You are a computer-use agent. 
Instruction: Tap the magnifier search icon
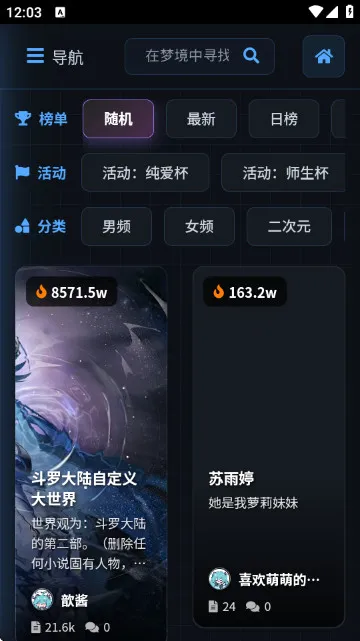[251, 56]
